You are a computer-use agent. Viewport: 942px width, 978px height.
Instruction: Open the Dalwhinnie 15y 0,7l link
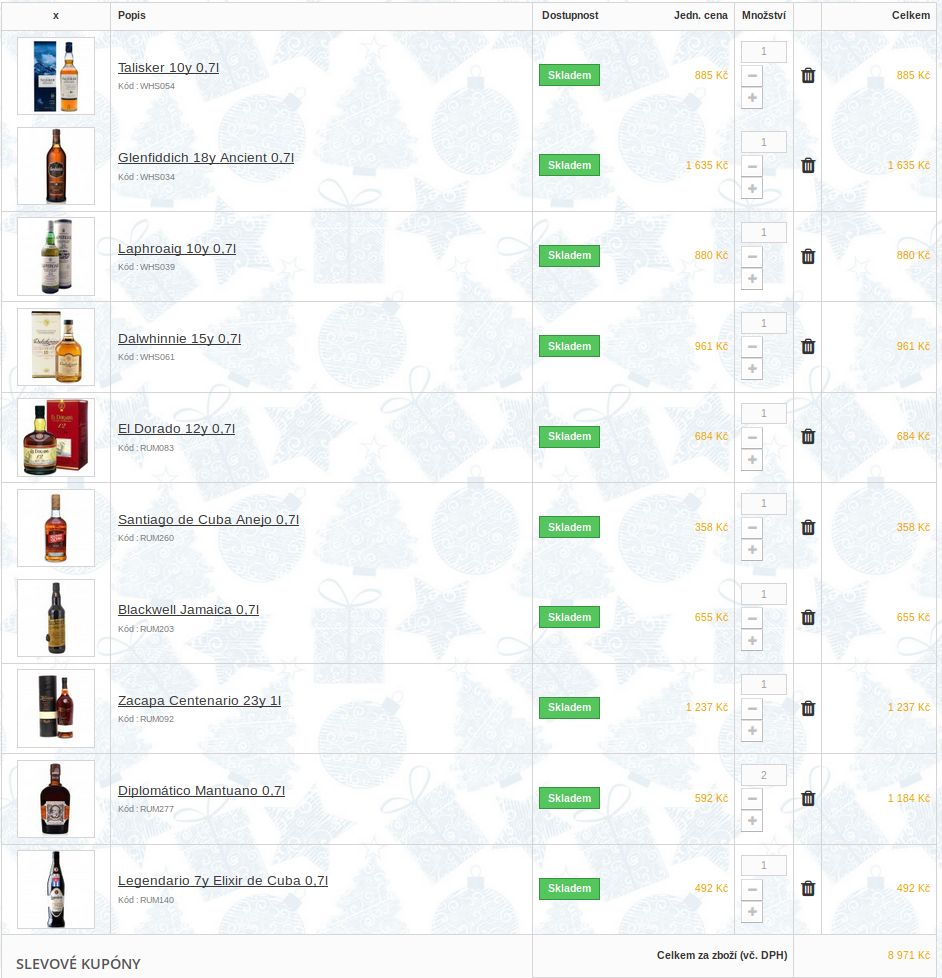pos(179,339)
